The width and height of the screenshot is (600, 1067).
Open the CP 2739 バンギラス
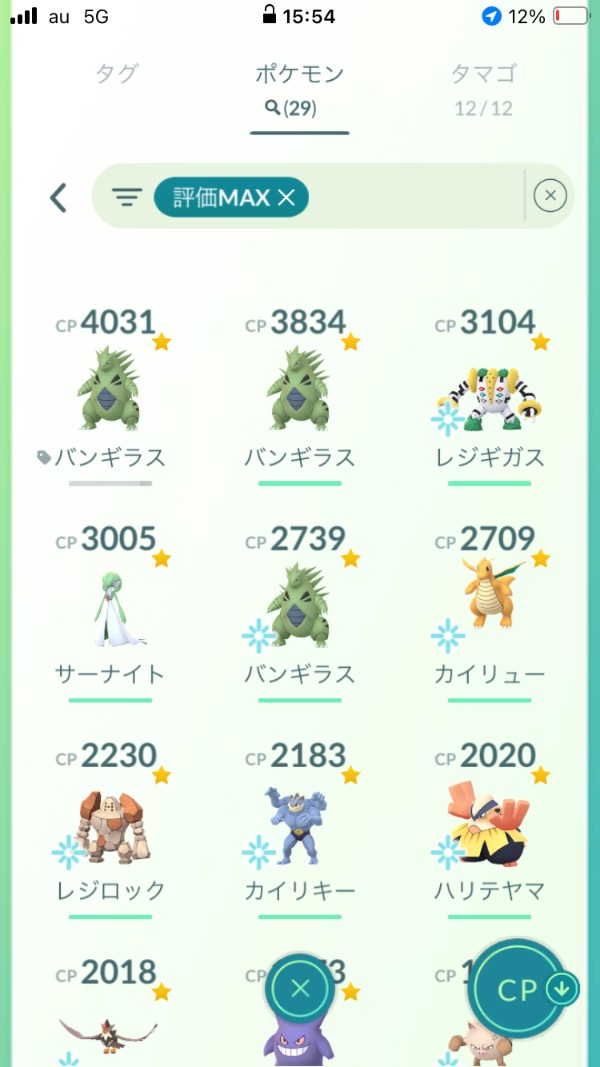pos(300,607)
